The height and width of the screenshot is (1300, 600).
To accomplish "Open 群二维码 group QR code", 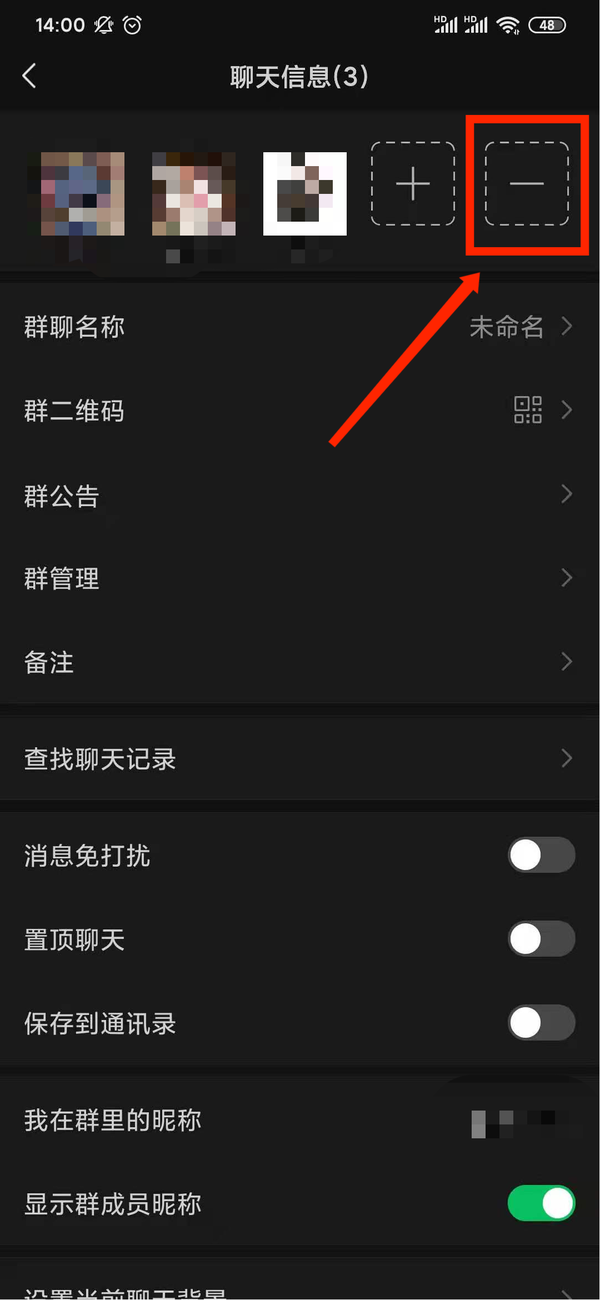I will pos(300,410).
